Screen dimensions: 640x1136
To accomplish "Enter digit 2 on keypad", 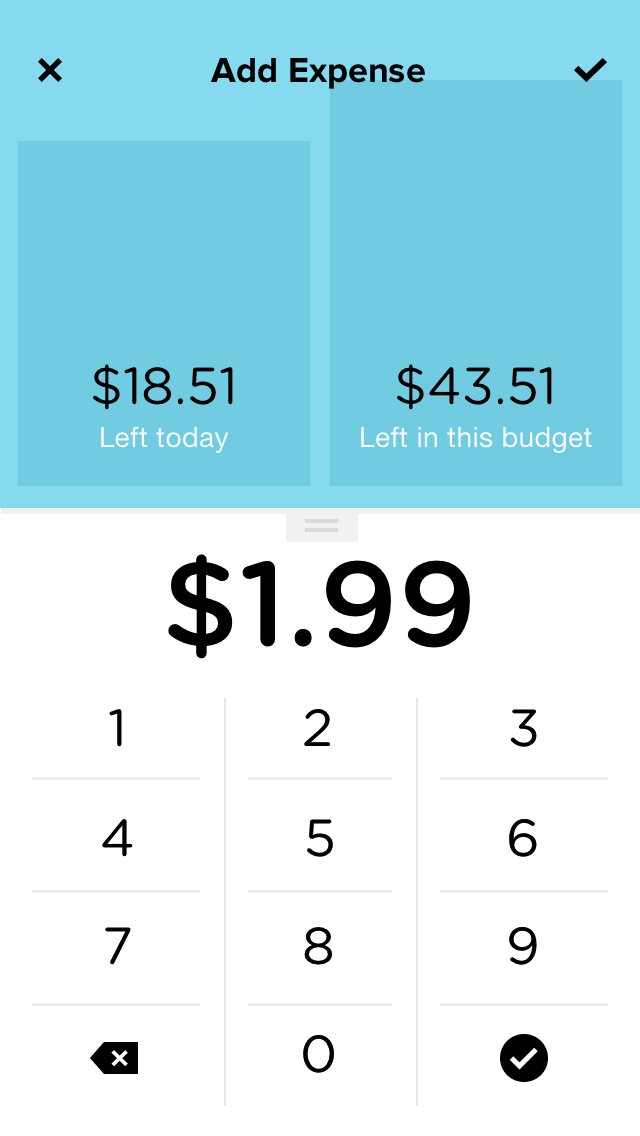I will coord(320,728).
